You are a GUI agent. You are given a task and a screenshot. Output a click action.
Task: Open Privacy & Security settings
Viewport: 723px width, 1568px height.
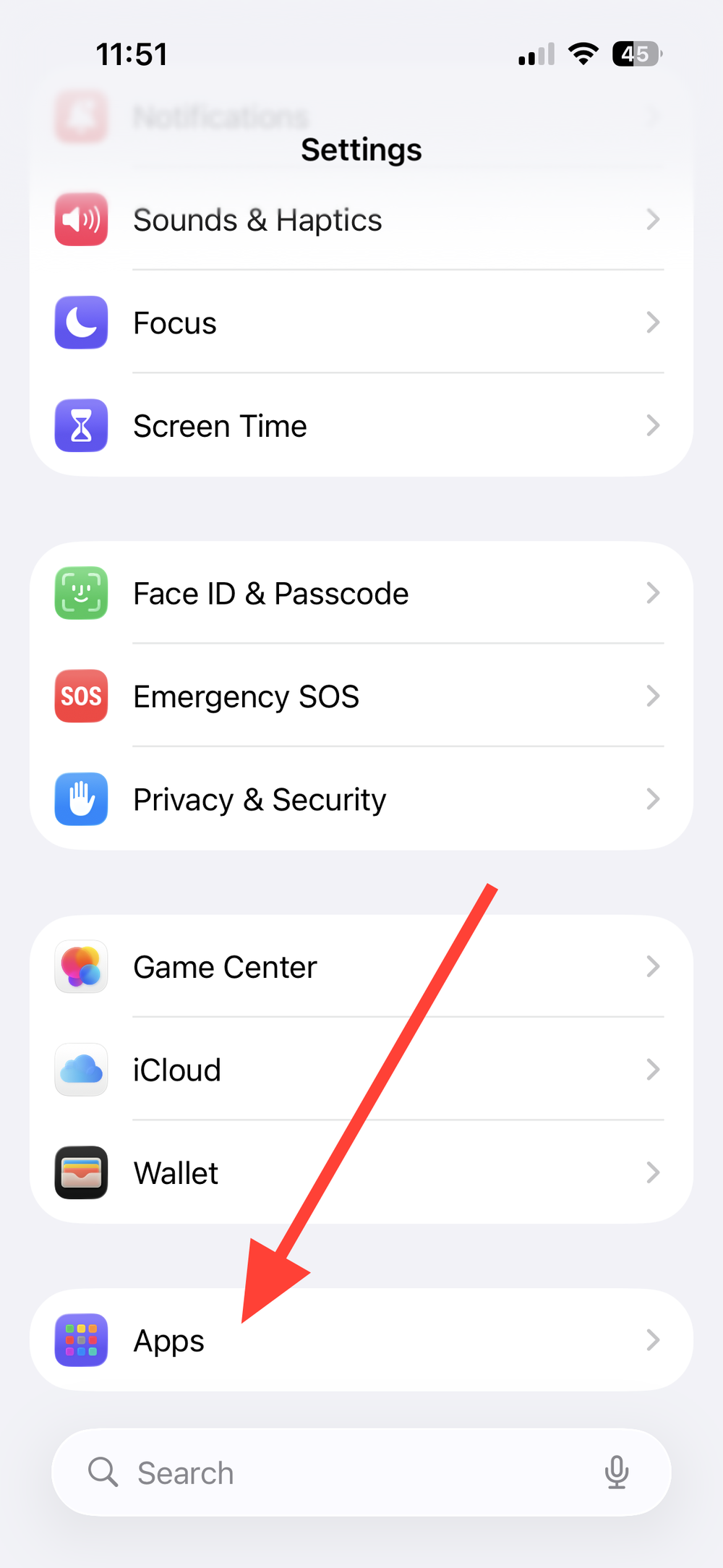click(361, 798)
